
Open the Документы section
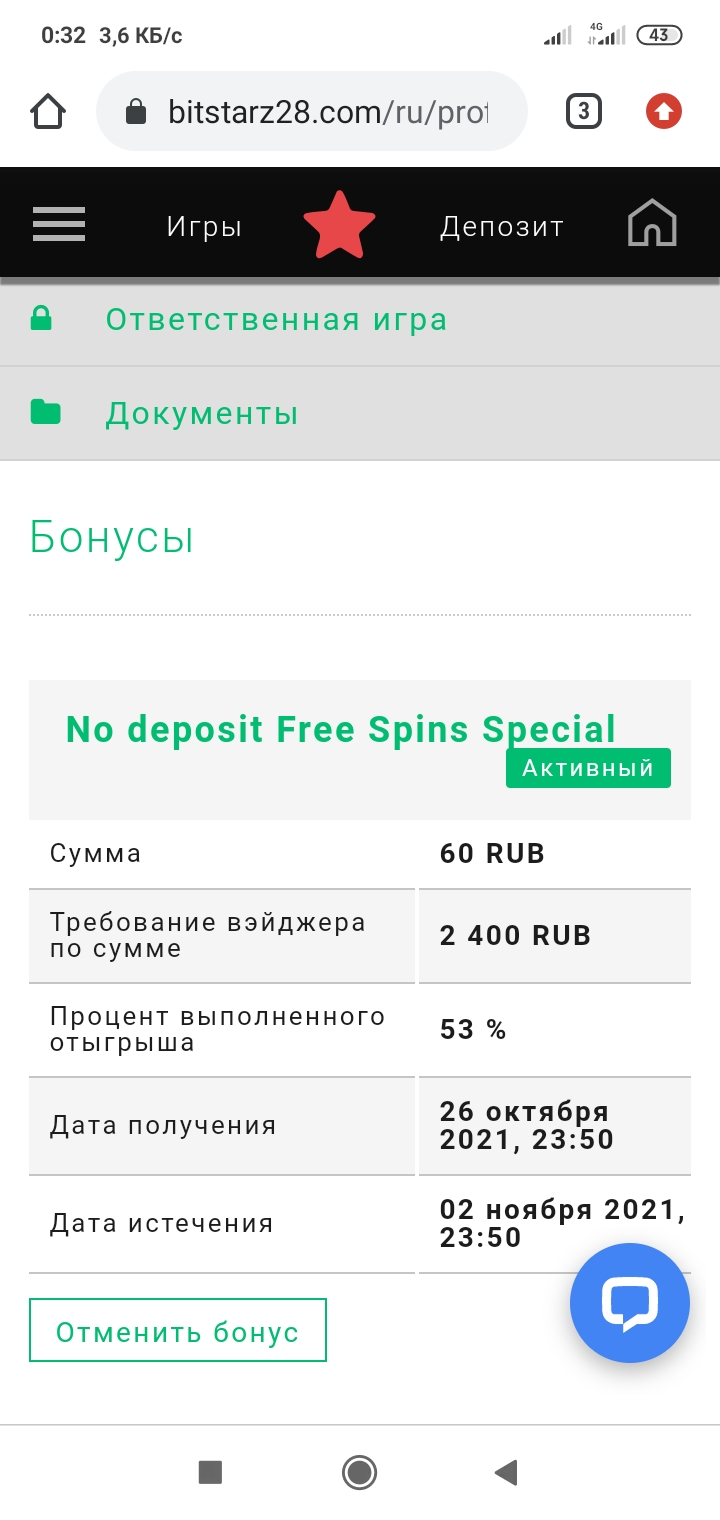[x=202, y=413]
